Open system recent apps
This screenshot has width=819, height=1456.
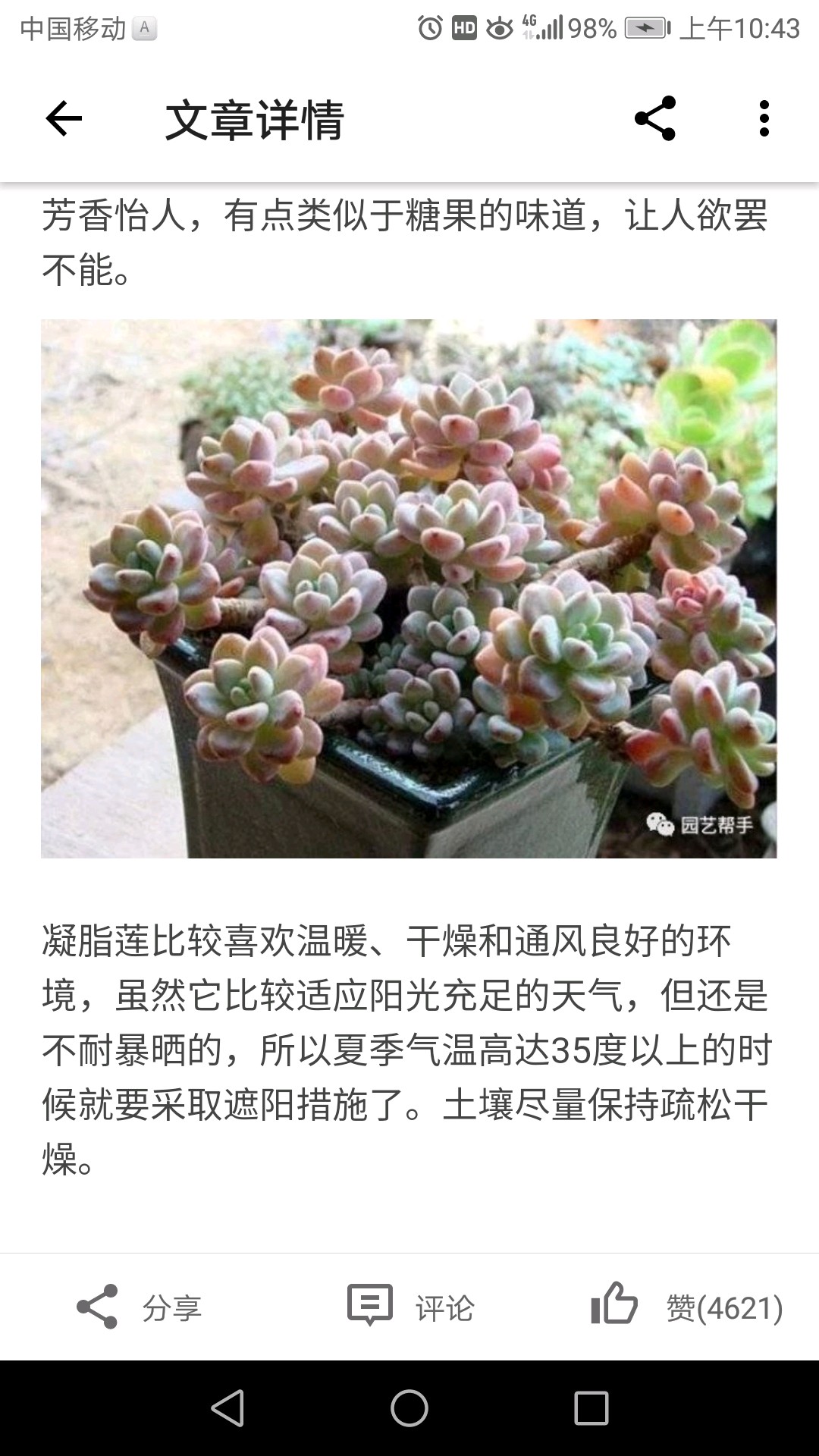(x=591, y=1408)
